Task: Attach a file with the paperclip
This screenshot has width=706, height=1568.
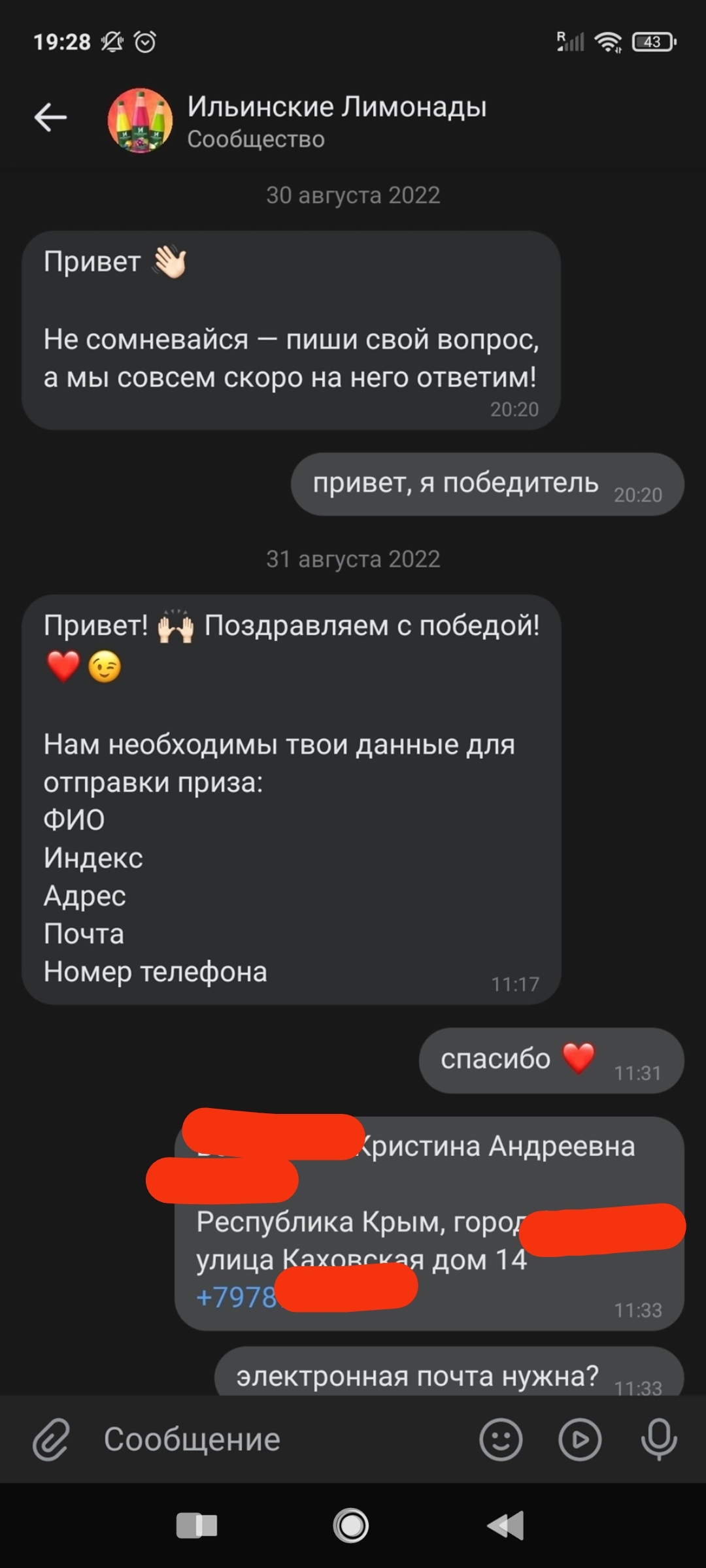Action: [51, 1439]
